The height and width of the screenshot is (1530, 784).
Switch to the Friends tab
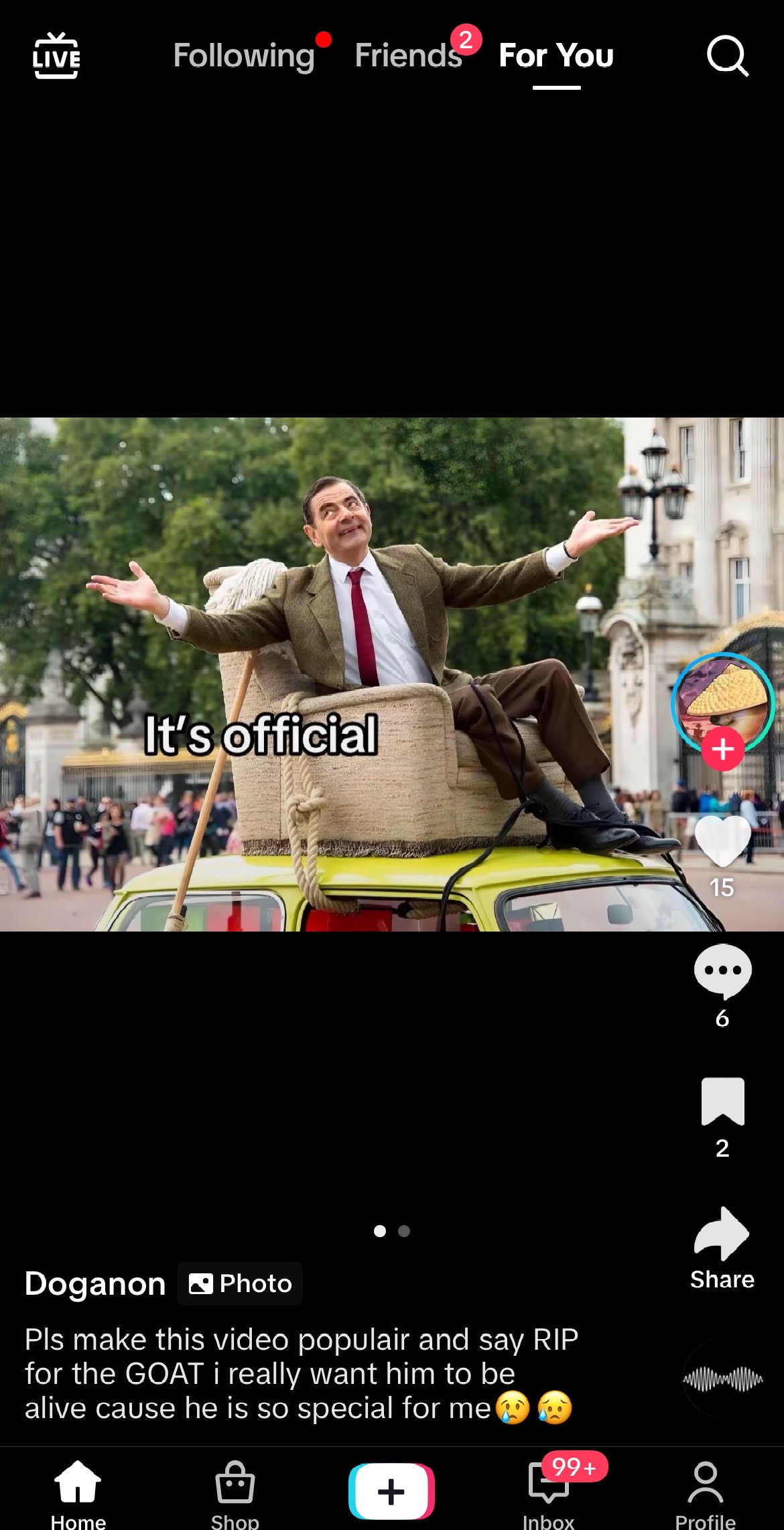(408, 56)
